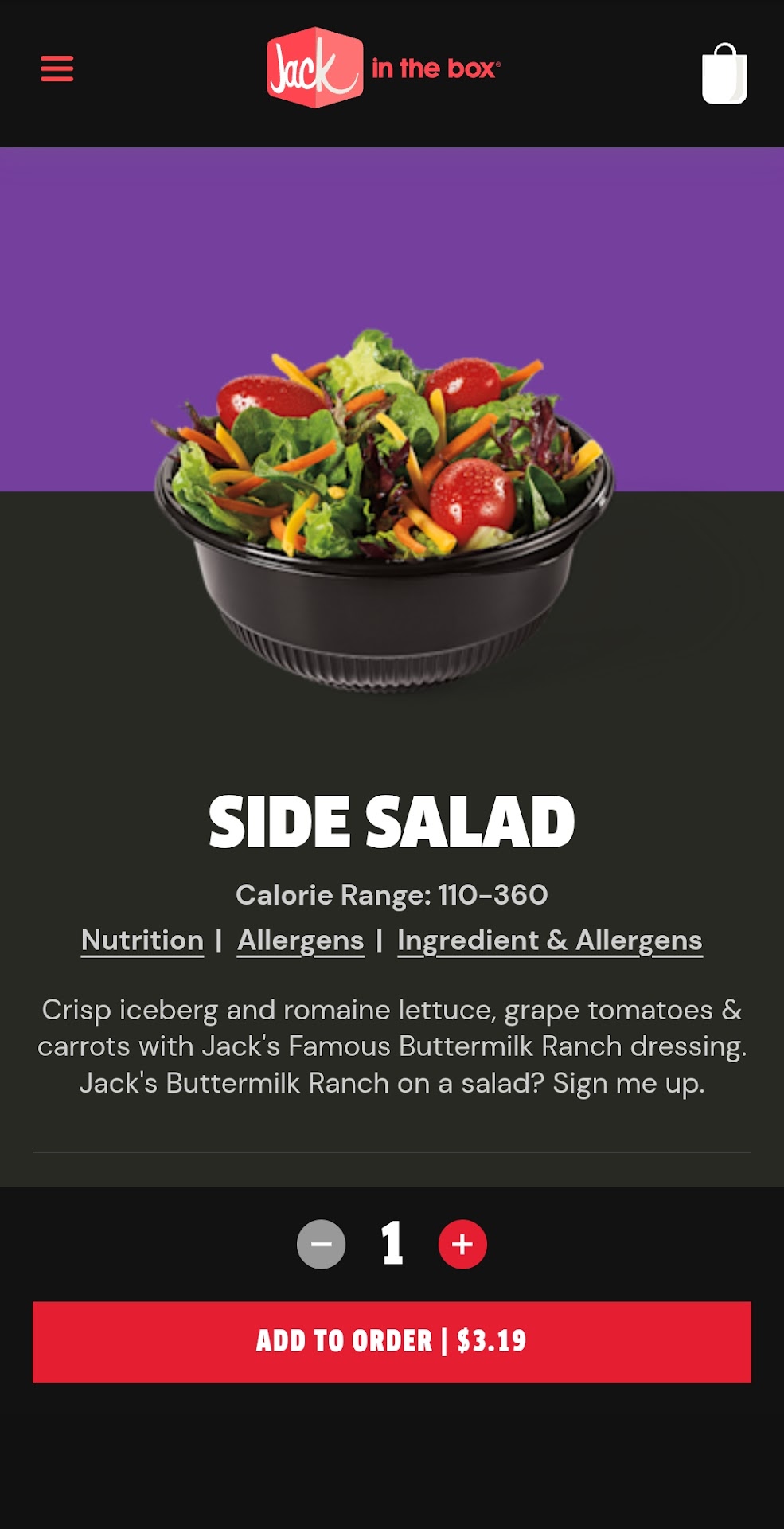Open the Allergens link
This screenshot has width=784, height=1529.
300,940
